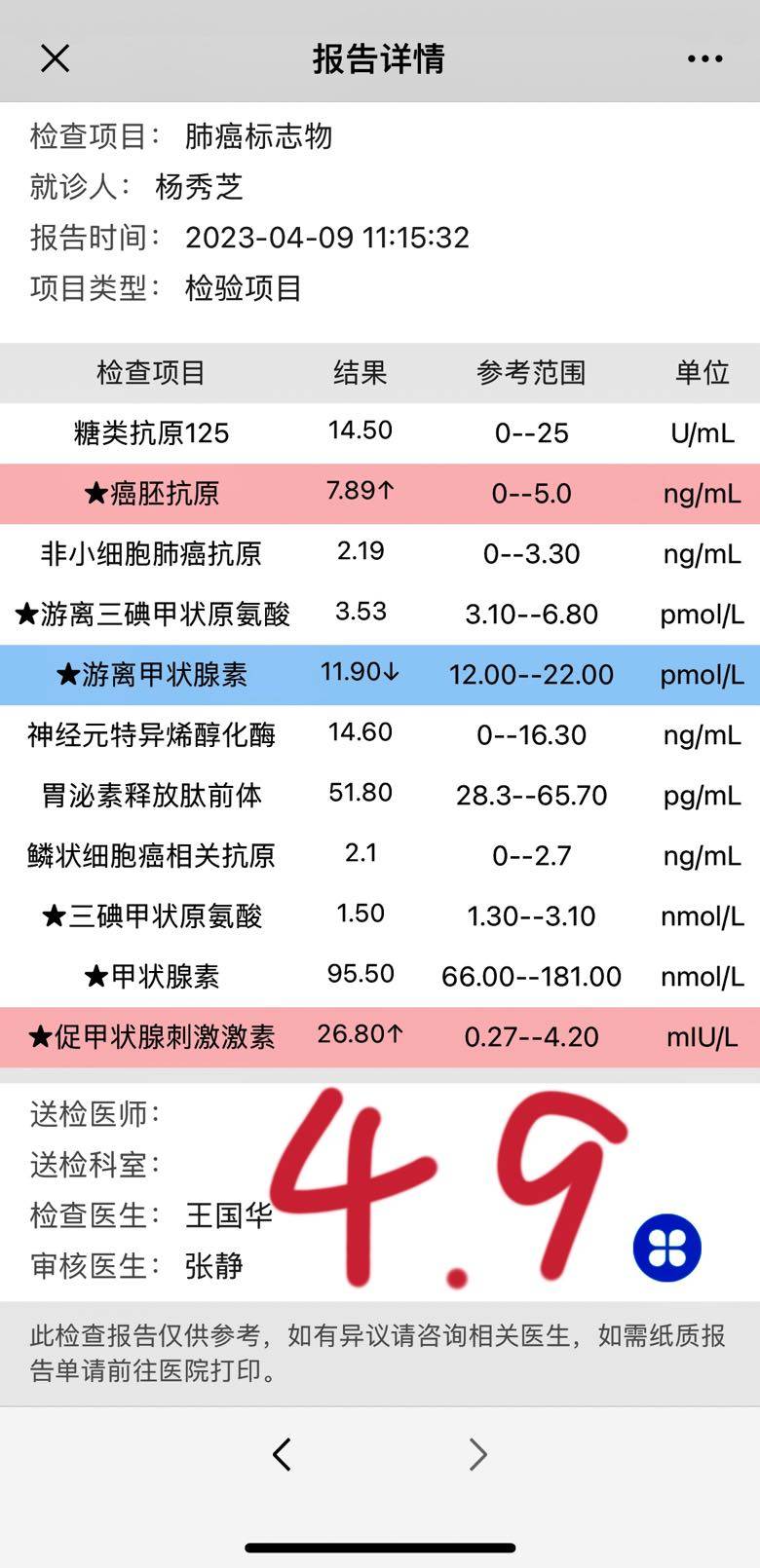
Task: Open the three-dot overflow menu
Action: pos(704,58)
